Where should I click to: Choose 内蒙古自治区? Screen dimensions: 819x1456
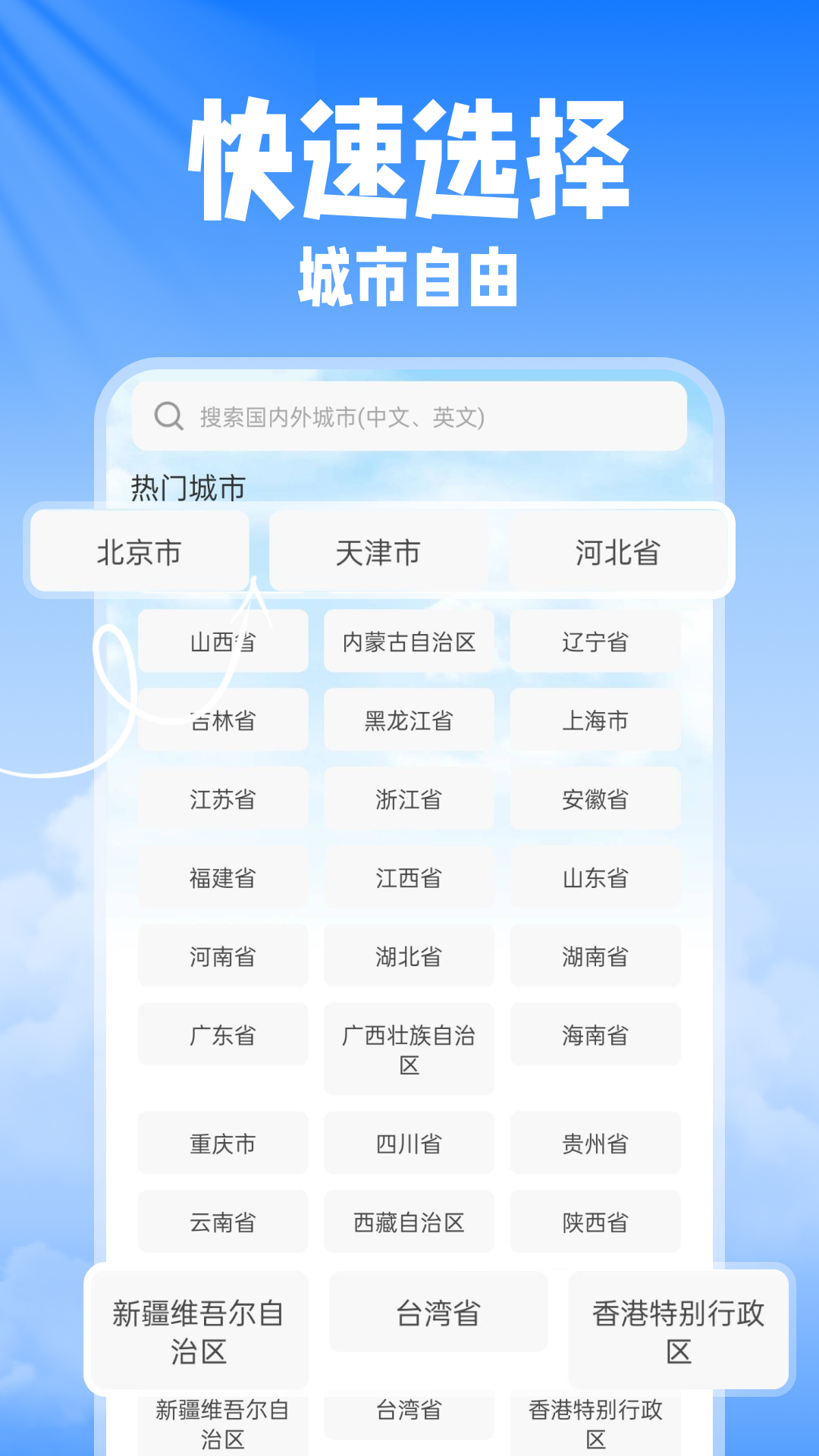(x=409, y=641)
